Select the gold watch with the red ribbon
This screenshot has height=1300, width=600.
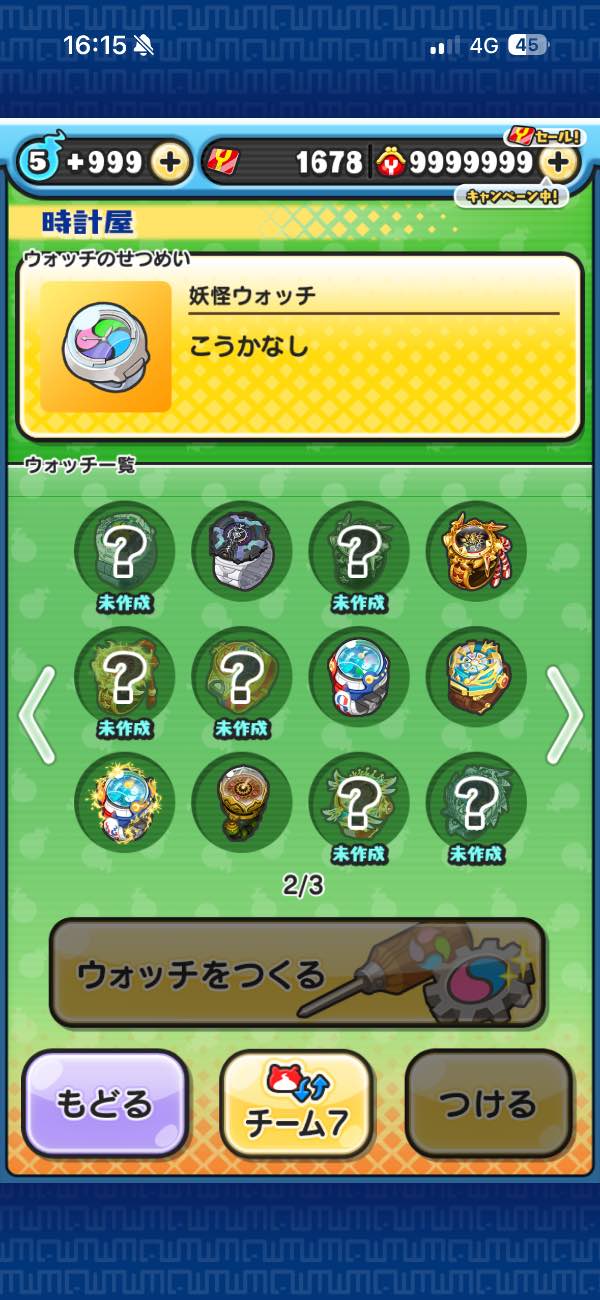(476, 551)
